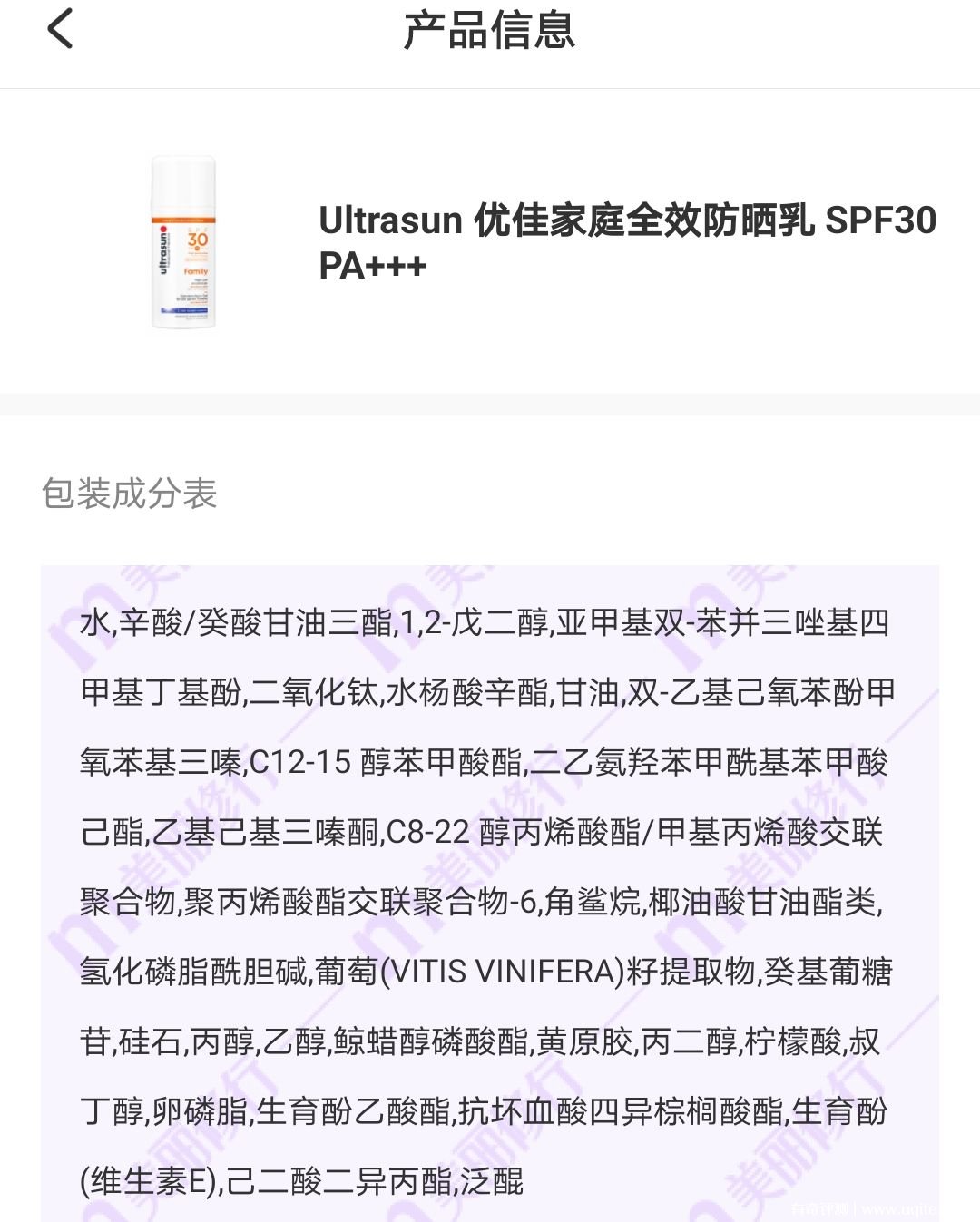
Task: Go back using the top-left arrow
Action: tap(60, 29)
